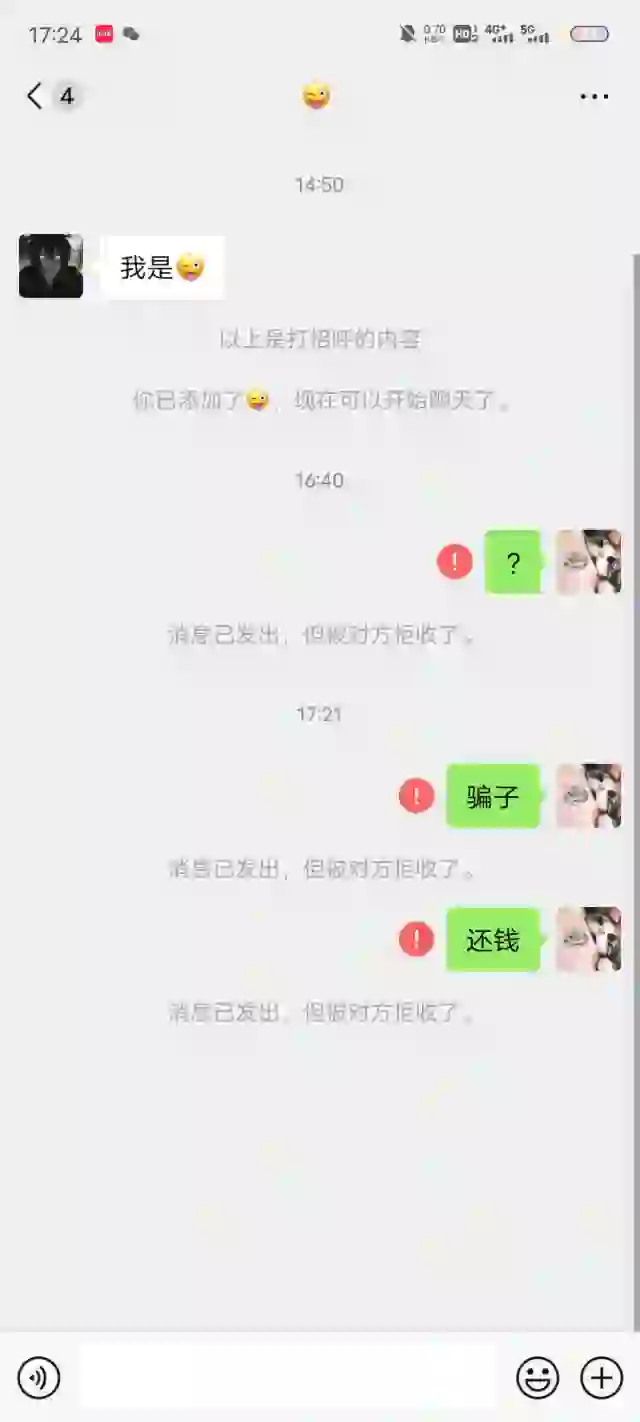This screenshot has width=640, height=1422.
Task: Tap the red failed icon beside "还钱"
Action: 416,939
